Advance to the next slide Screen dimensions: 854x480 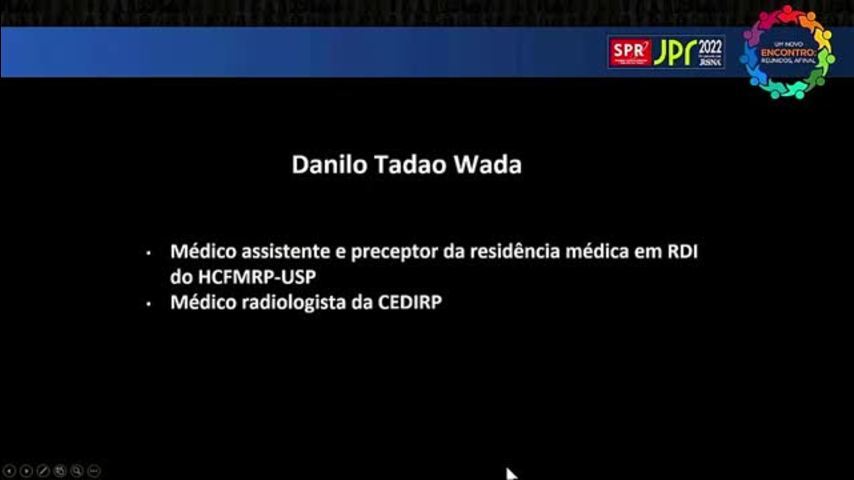click(26, 471)
